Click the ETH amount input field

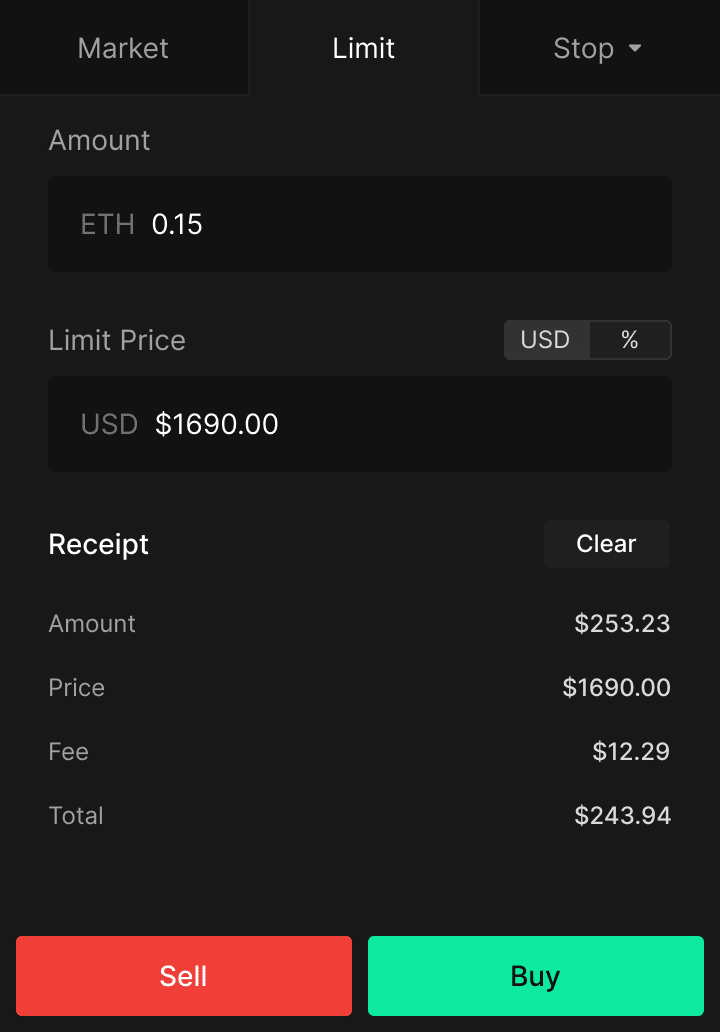[x=360, y=224]
